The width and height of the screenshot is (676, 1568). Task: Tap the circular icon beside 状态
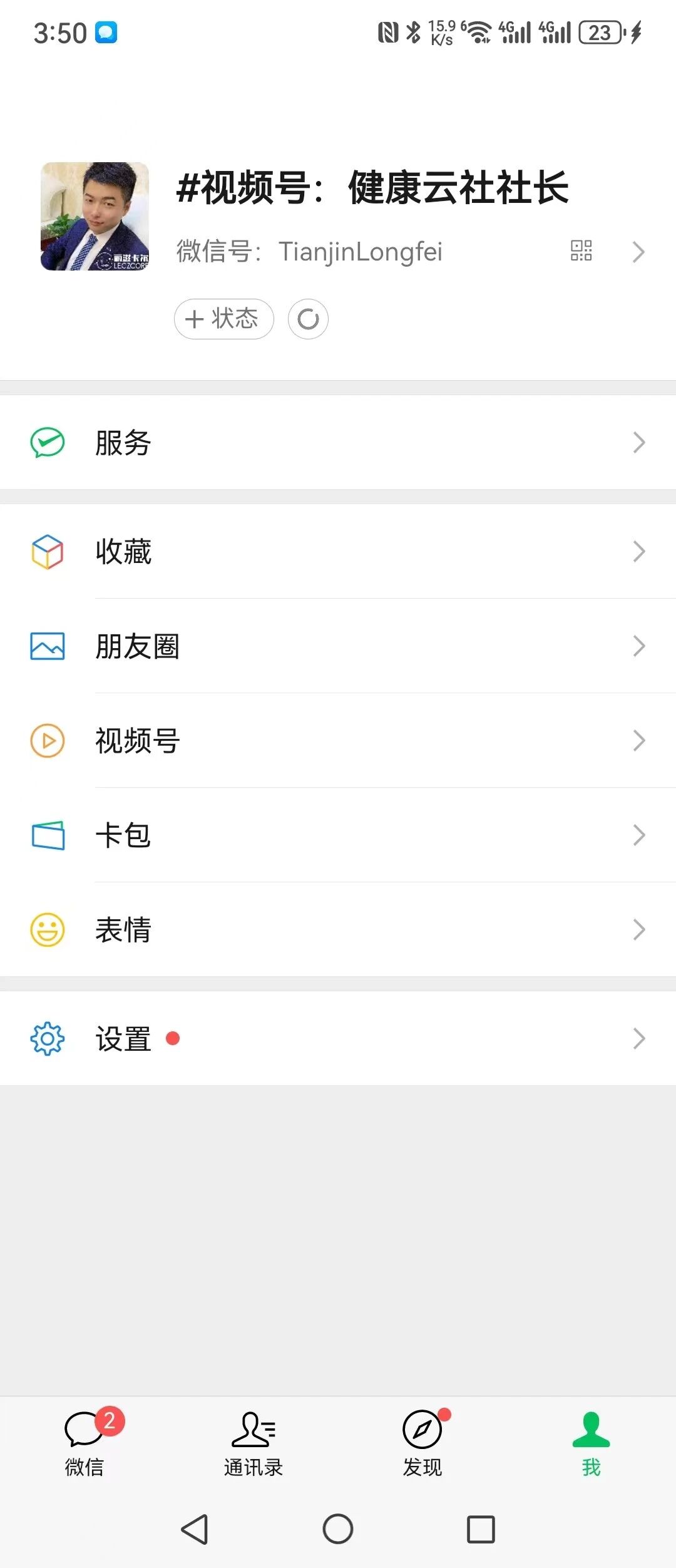308,319
